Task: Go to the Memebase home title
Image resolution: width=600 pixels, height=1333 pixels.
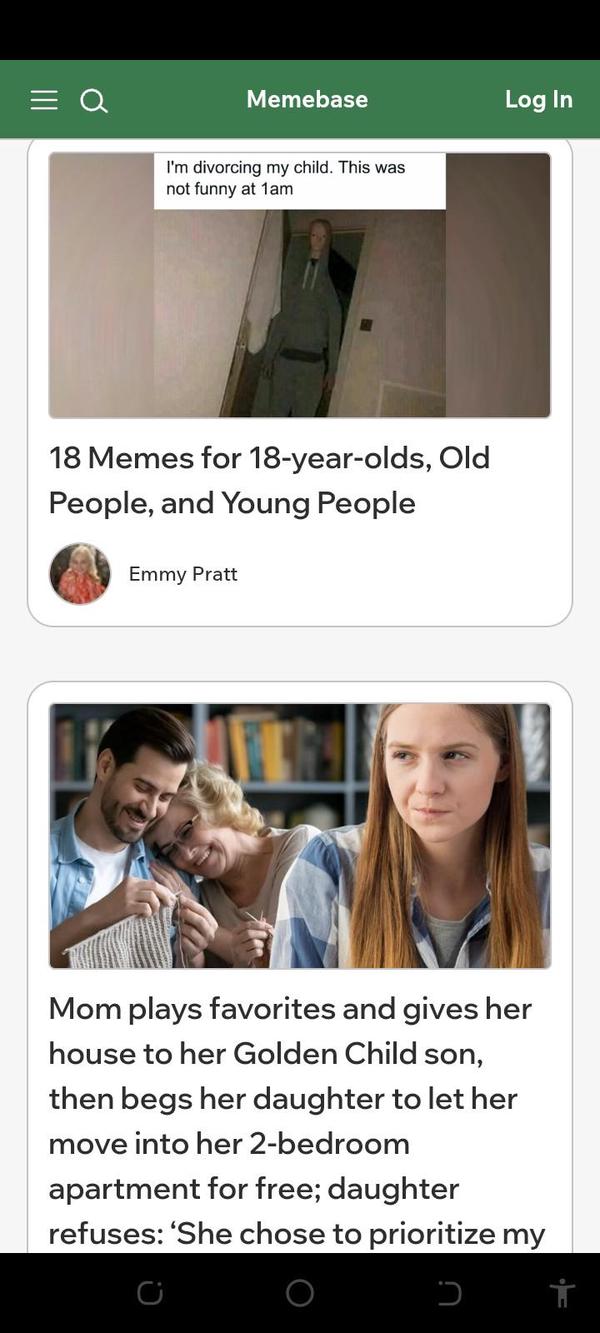Action: tap(307, 99)
